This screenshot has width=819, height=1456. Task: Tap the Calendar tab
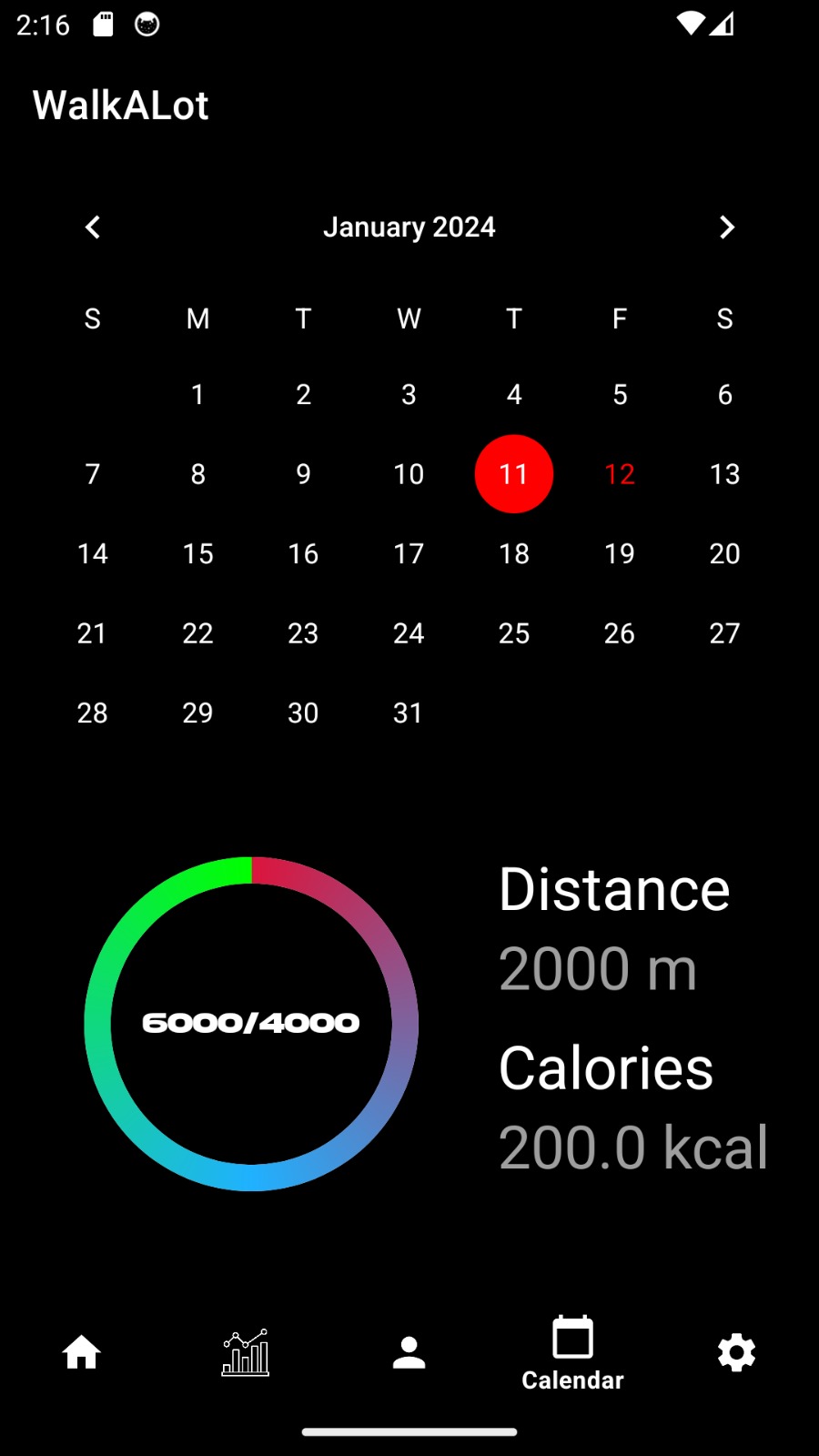tap(573, 1354)
